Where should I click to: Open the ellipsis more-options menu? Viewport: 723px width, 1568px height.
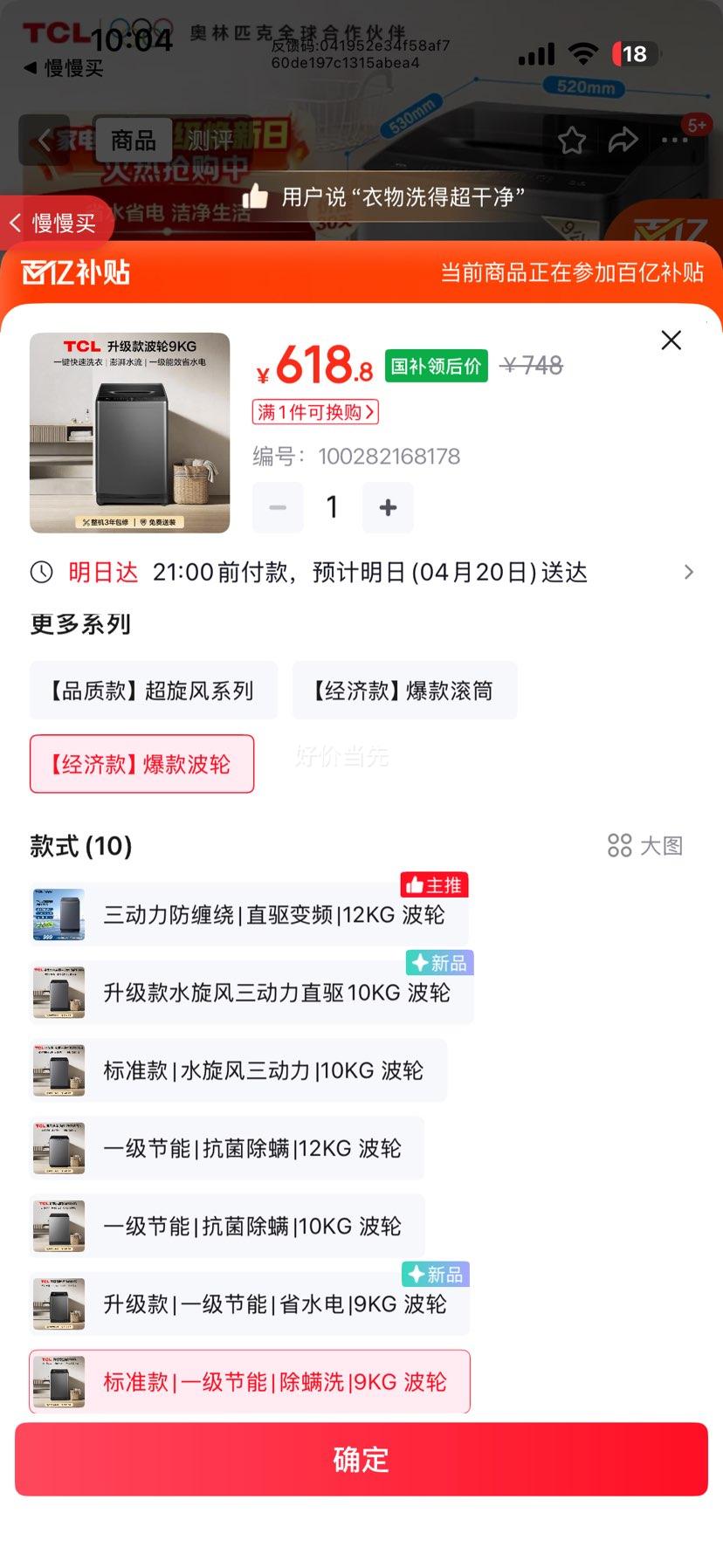click(x=676, y=139)
